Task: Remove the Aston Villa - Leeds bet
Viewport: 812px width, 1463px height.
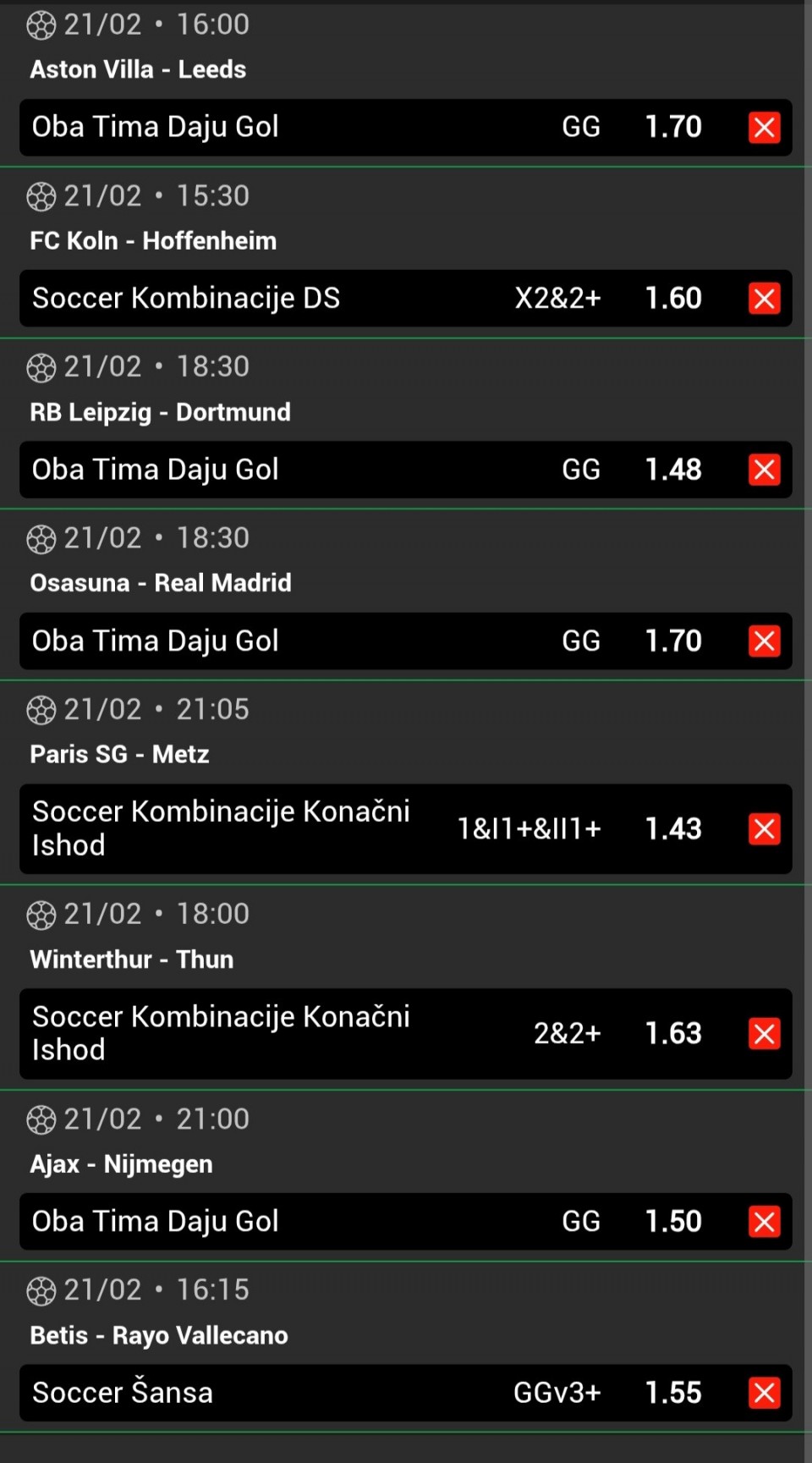Action: coord(764,128)
